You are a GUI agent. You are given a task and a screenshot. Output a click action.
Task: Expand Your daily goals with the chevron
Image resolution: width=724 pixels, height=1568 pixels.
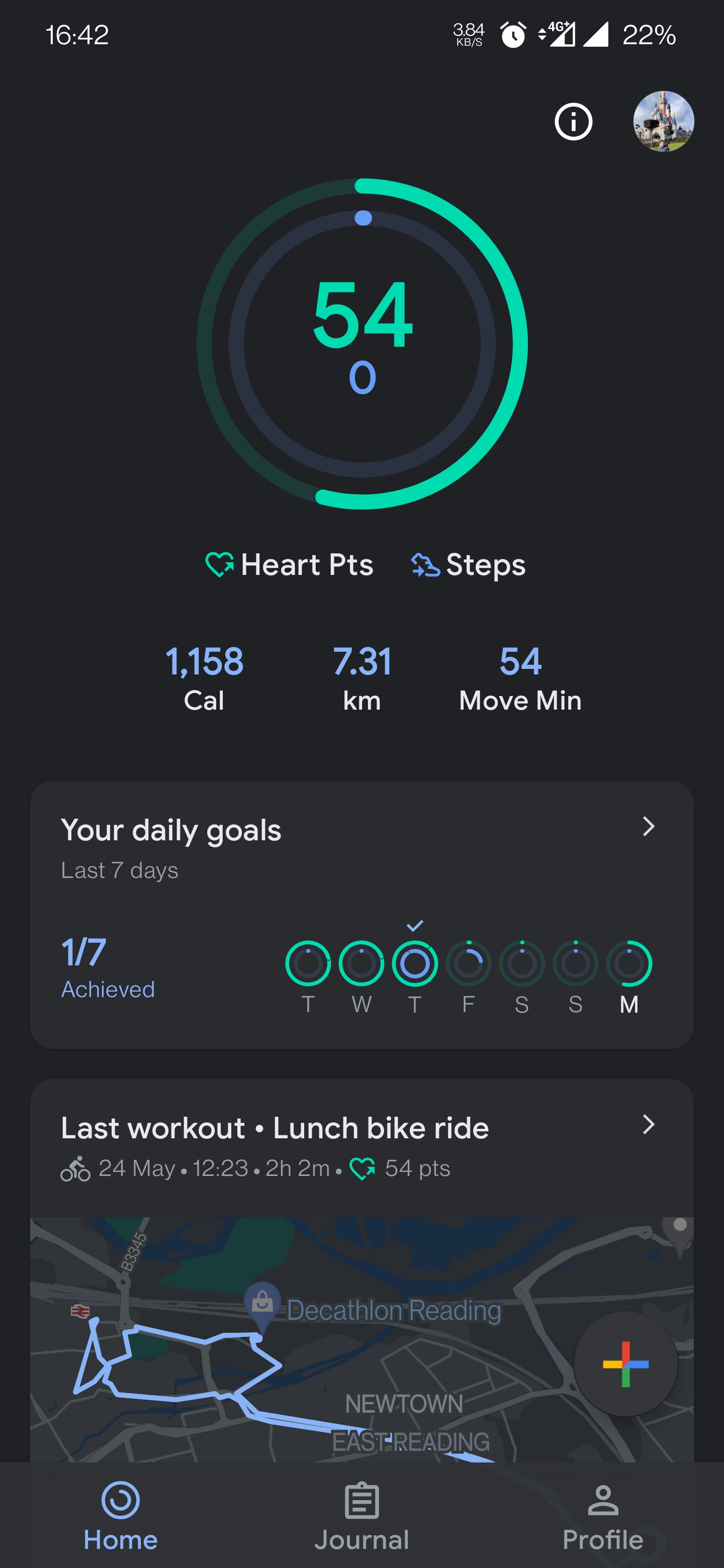point(648,827)
